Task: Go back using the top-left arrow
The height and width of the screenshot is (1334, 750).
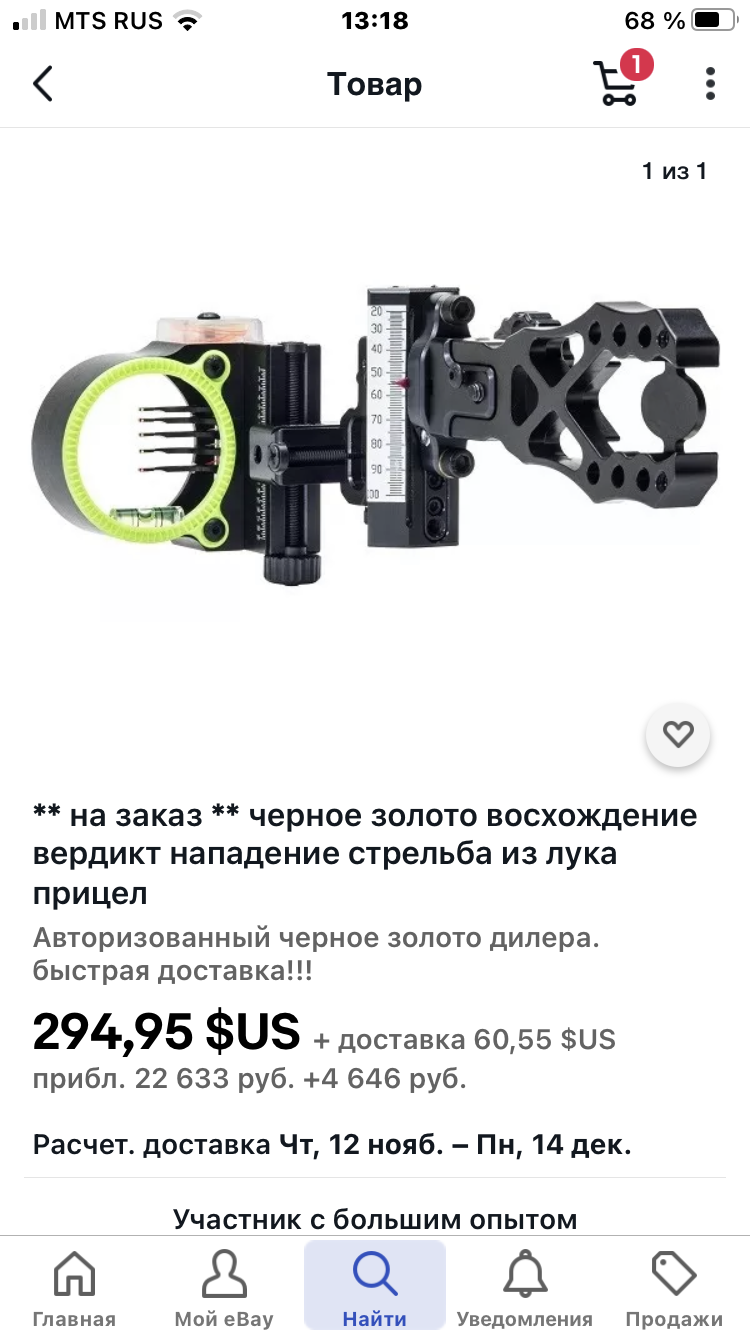Action: click(42, 84)
